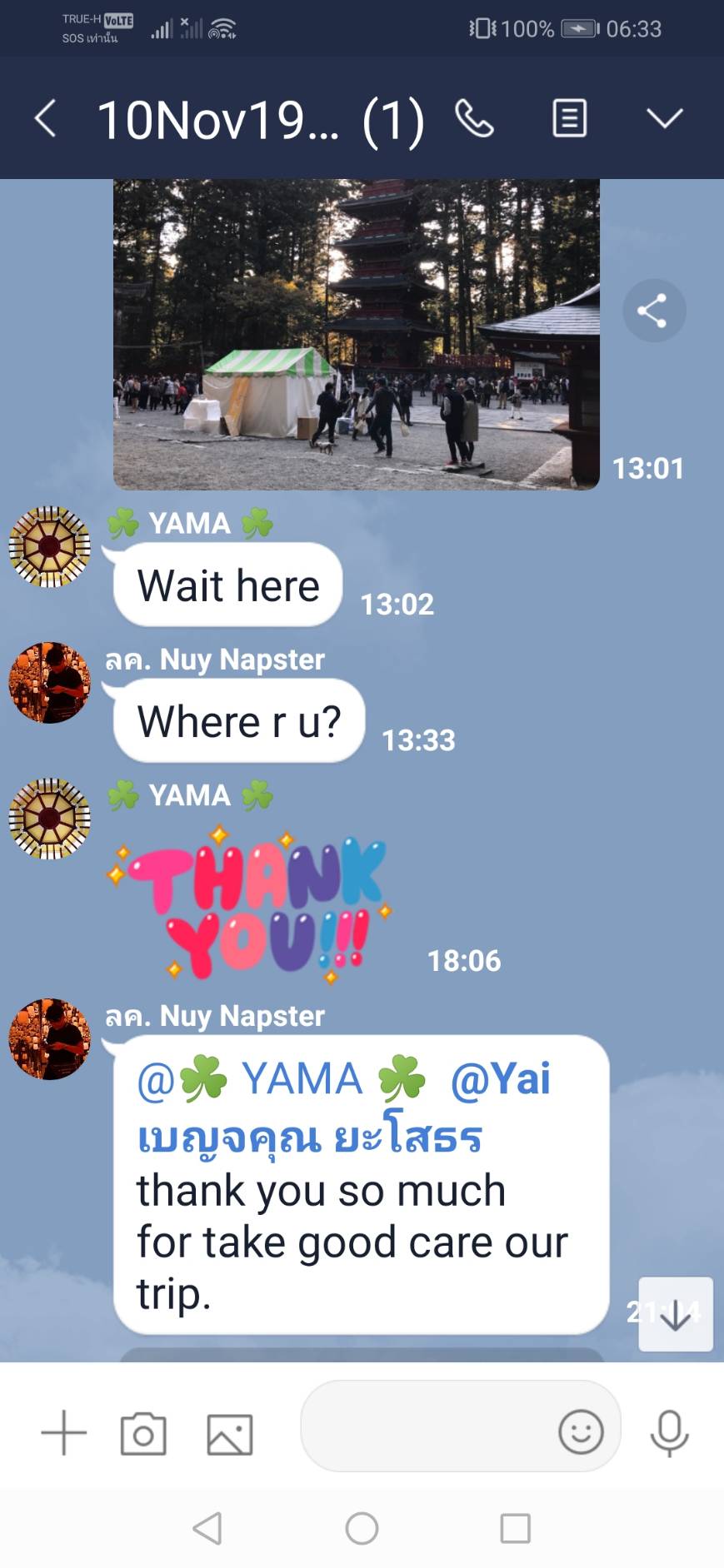Jump to latest messages arrow
The height and width of the screenshot is (1568, 724).
(x=675, y=1314)
